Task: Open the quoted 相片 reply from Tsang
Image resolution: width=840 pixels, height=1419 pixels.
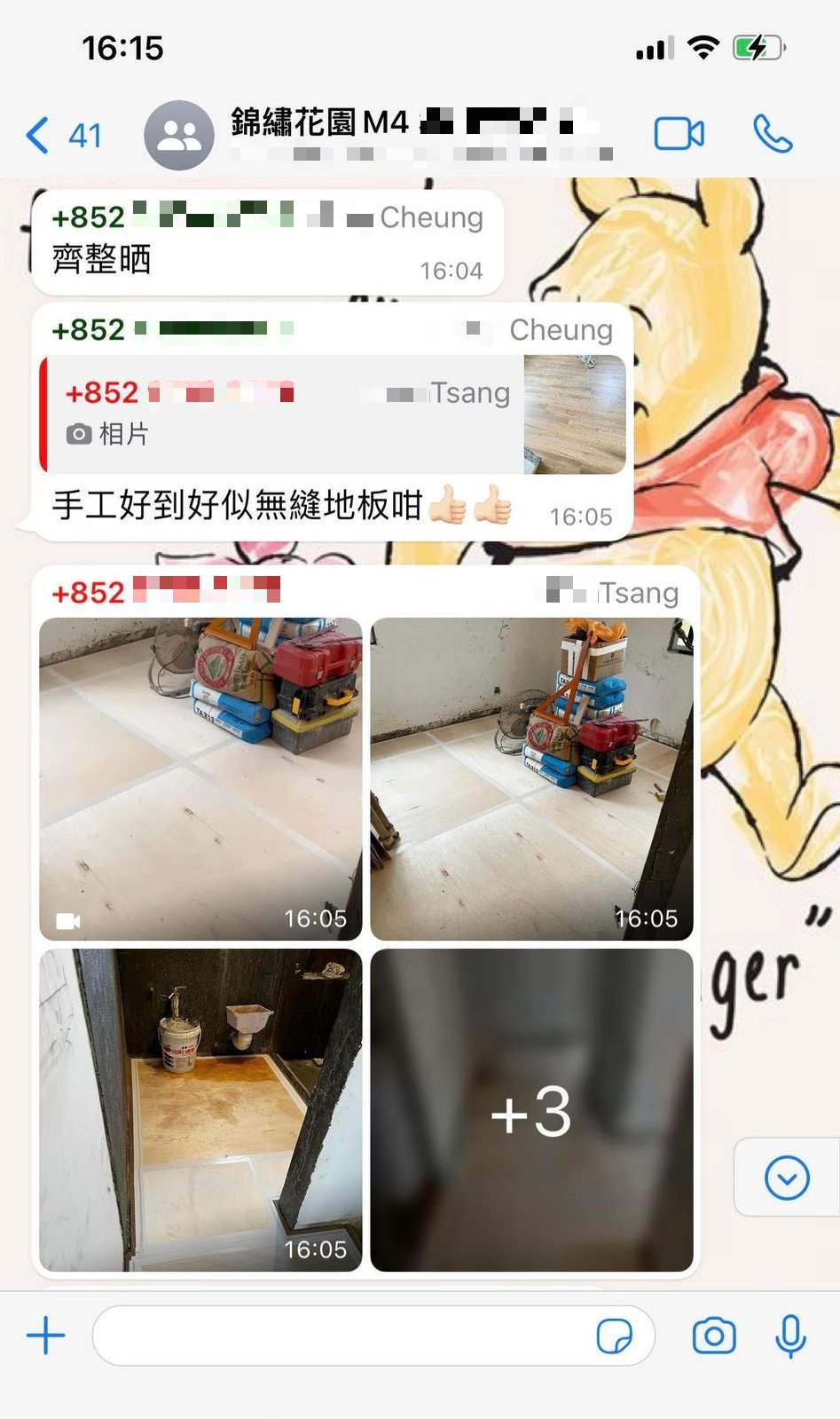Action: tap(333, 414)
